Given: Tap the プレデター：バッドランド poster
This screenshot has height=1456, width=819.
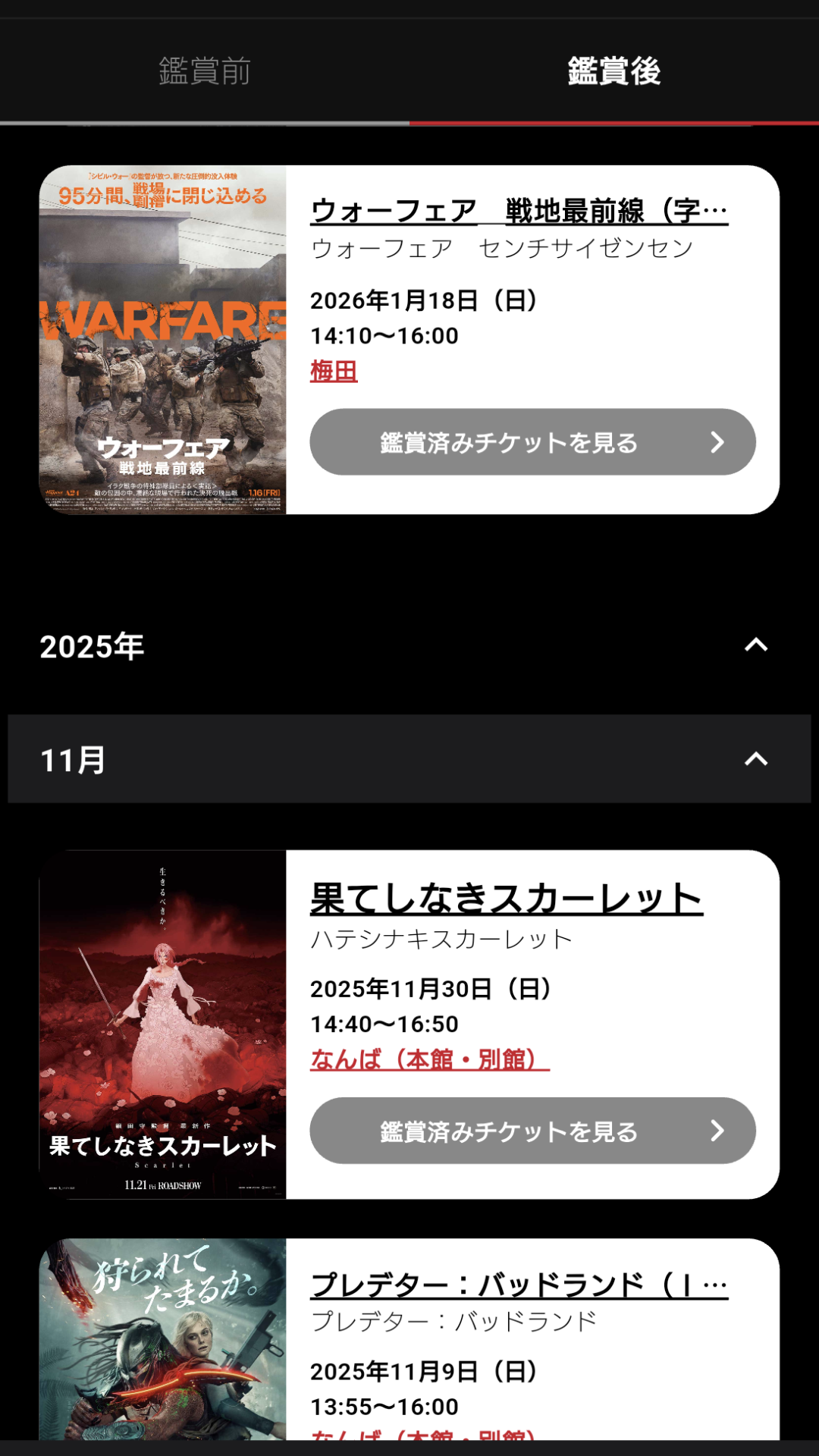Looking at the screenshot, I should pos(163,1339).
